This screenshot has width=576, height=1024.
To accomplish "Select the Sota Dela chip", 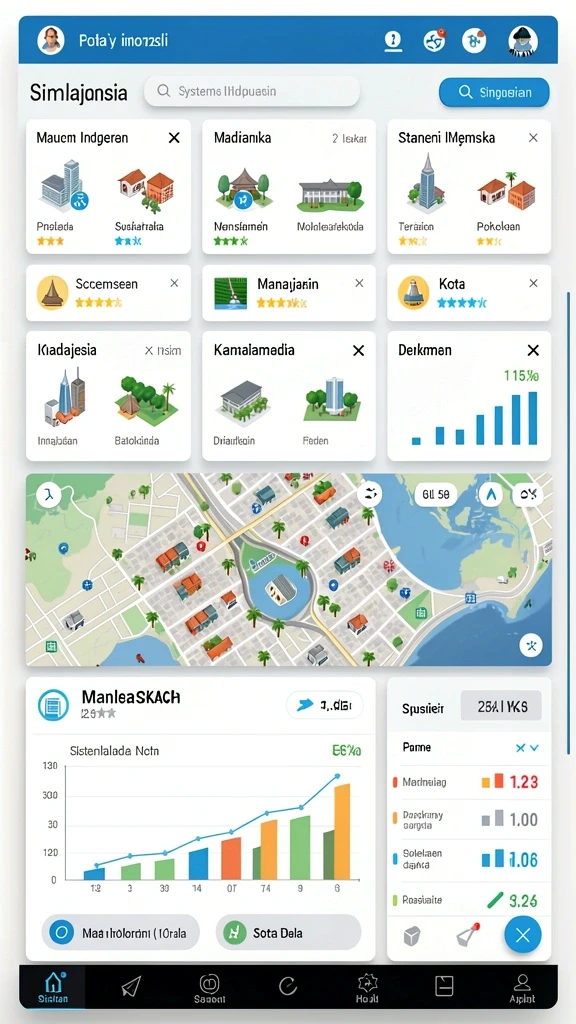I will [288, 933].
